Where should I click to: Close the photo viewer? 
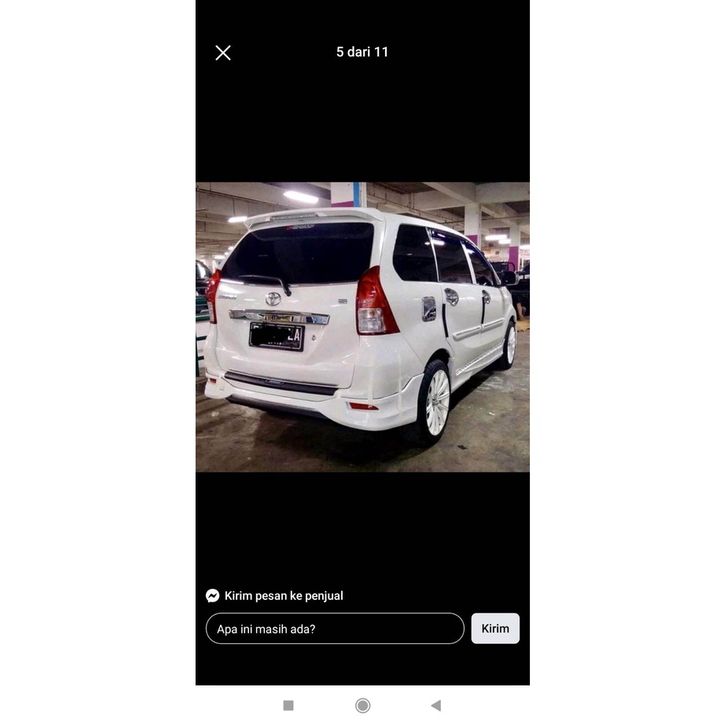click(223, 53)
